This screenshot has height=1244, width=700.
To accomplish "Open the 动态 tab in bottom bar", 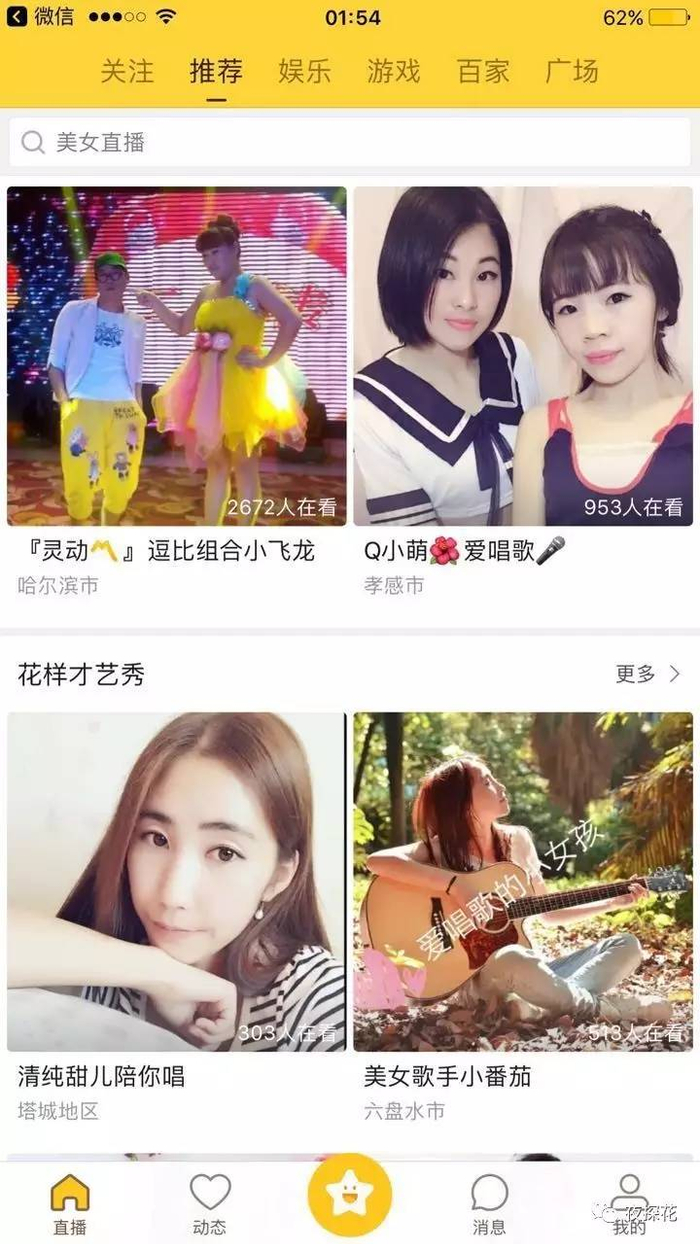I will 210,1203.
